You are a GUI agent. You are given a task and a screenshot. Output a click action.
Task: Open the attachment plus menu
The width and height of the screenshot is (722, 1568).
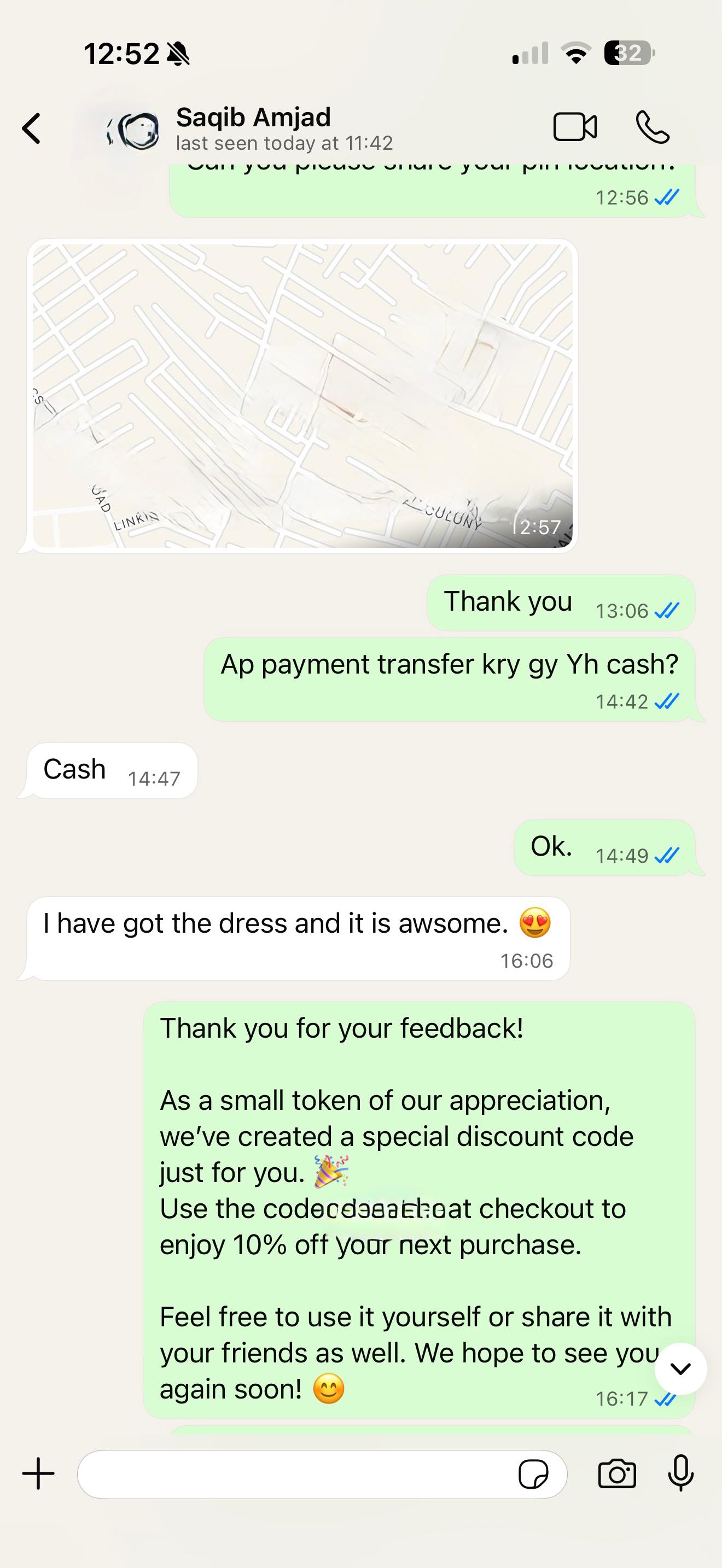pyautogui.click(x=38, y=1473)
